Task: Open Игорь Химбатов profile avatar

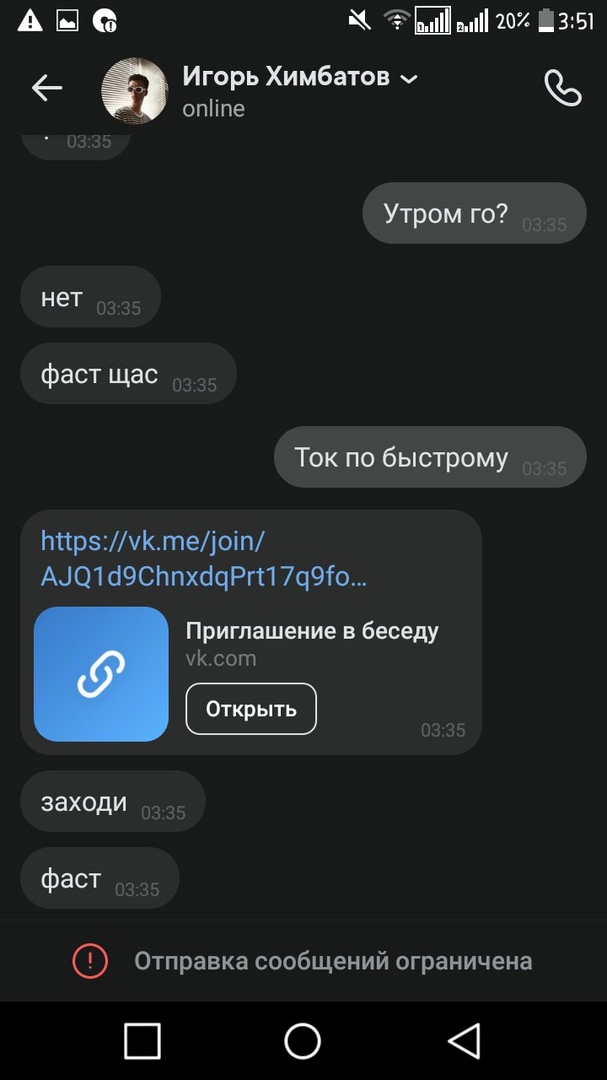Action: [x=134, y=91]
